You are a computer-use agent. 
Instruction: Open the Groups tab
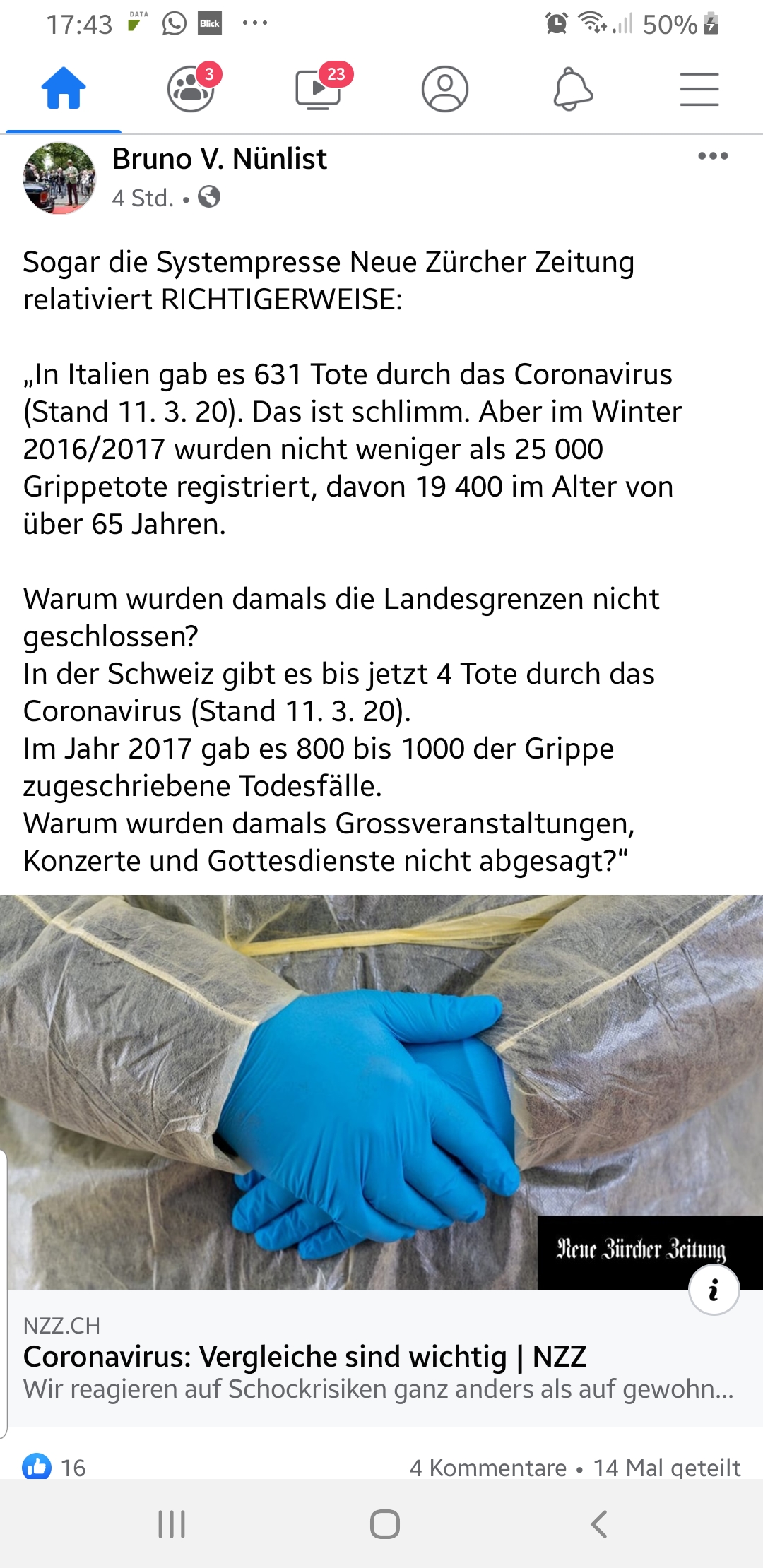[191, 89]
